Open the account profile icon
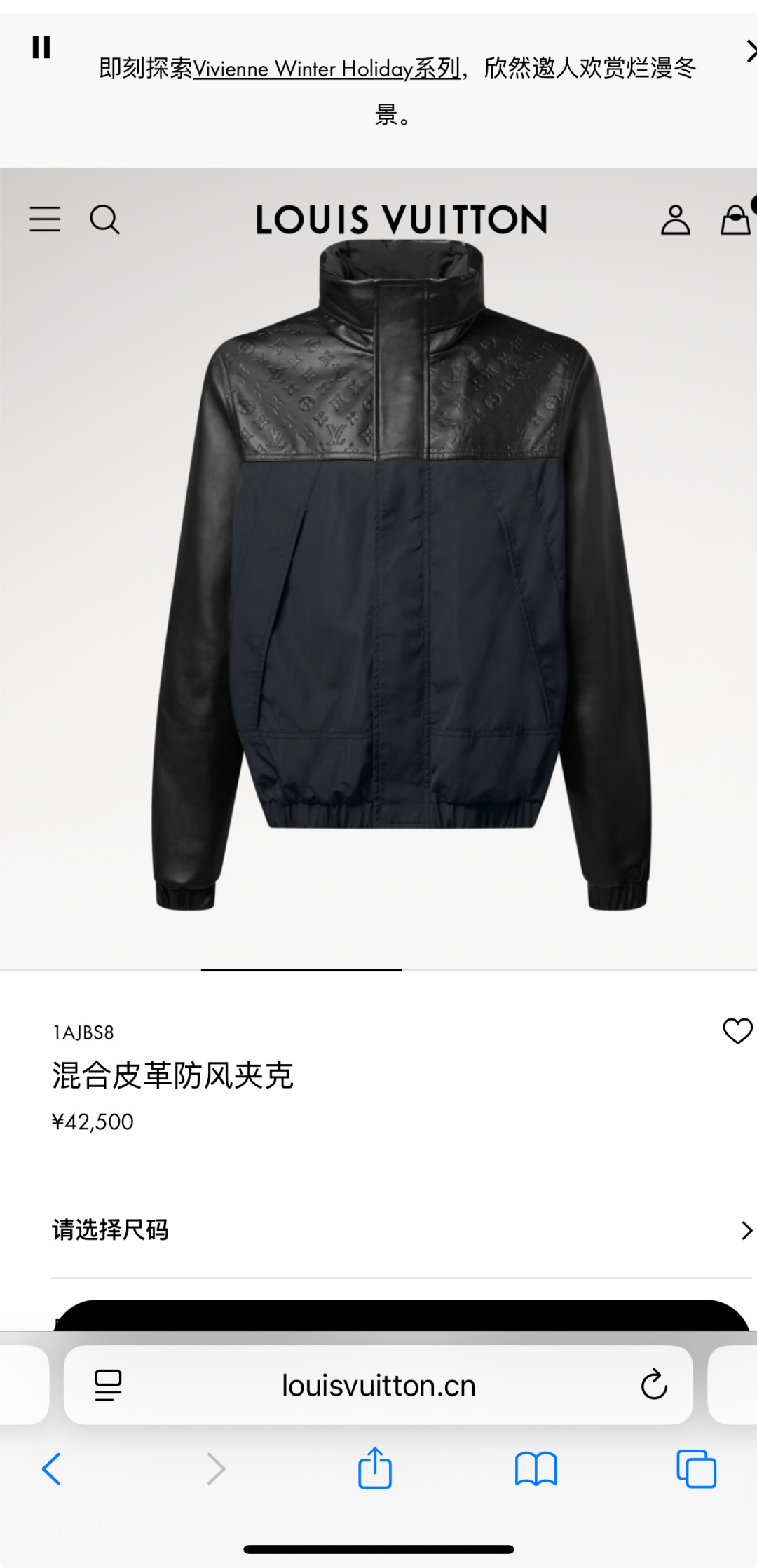The image size is (757, 1568). tap(674, 219)
